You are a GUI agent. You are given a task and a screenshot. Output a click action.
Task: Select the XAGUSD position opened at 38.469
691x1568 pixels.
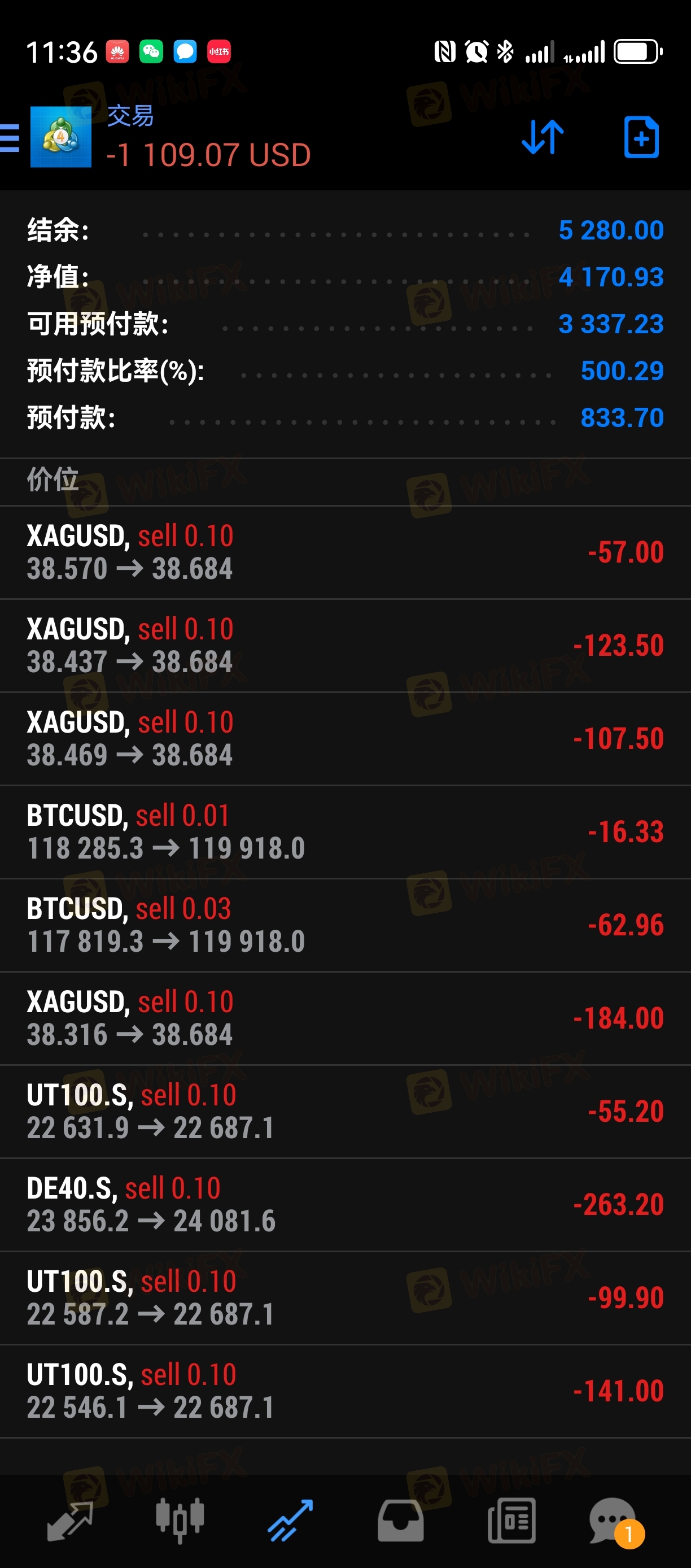click(x=345, y=739)
